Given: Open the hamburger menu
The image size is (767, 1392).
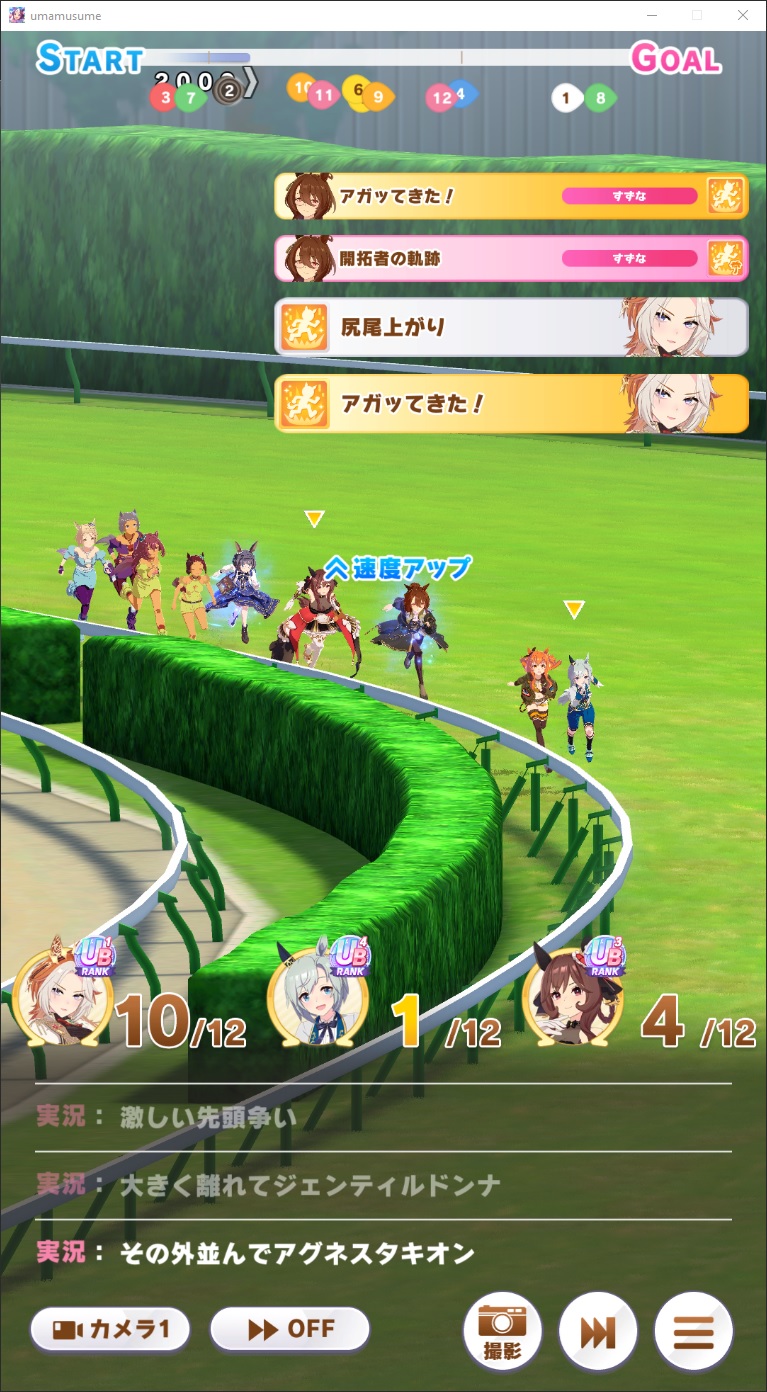Looking at the screenshot, I should (x=693, y=1332).
